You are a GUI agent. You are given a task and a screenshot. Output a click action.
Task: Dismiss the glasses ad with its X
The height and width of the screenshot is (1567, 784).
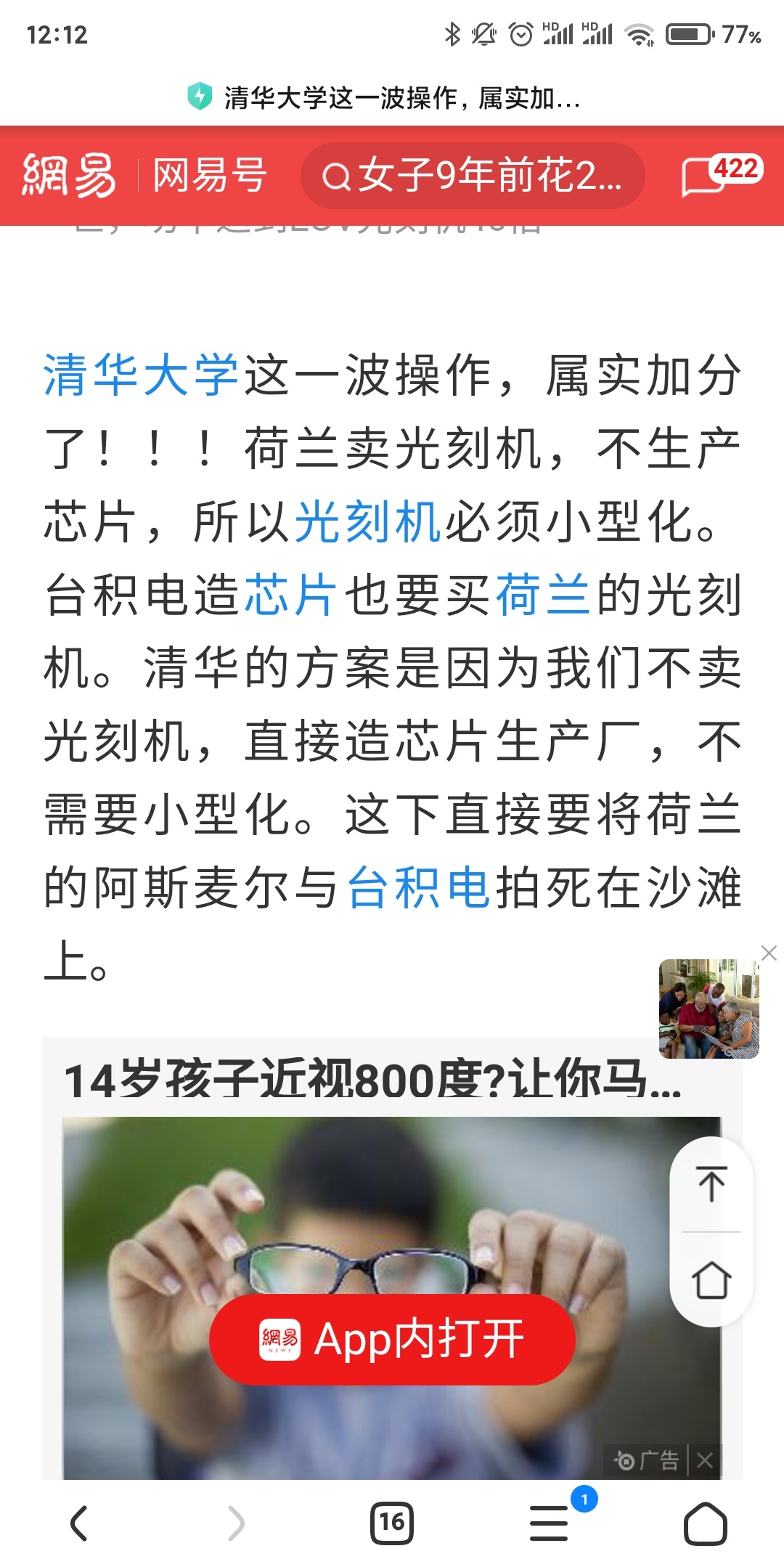(x=705, y=1460)
